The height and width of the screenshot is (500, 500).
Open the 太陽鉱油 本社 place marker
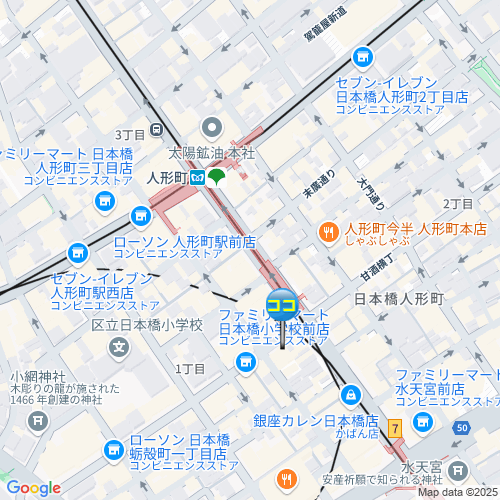pos(212,128)
